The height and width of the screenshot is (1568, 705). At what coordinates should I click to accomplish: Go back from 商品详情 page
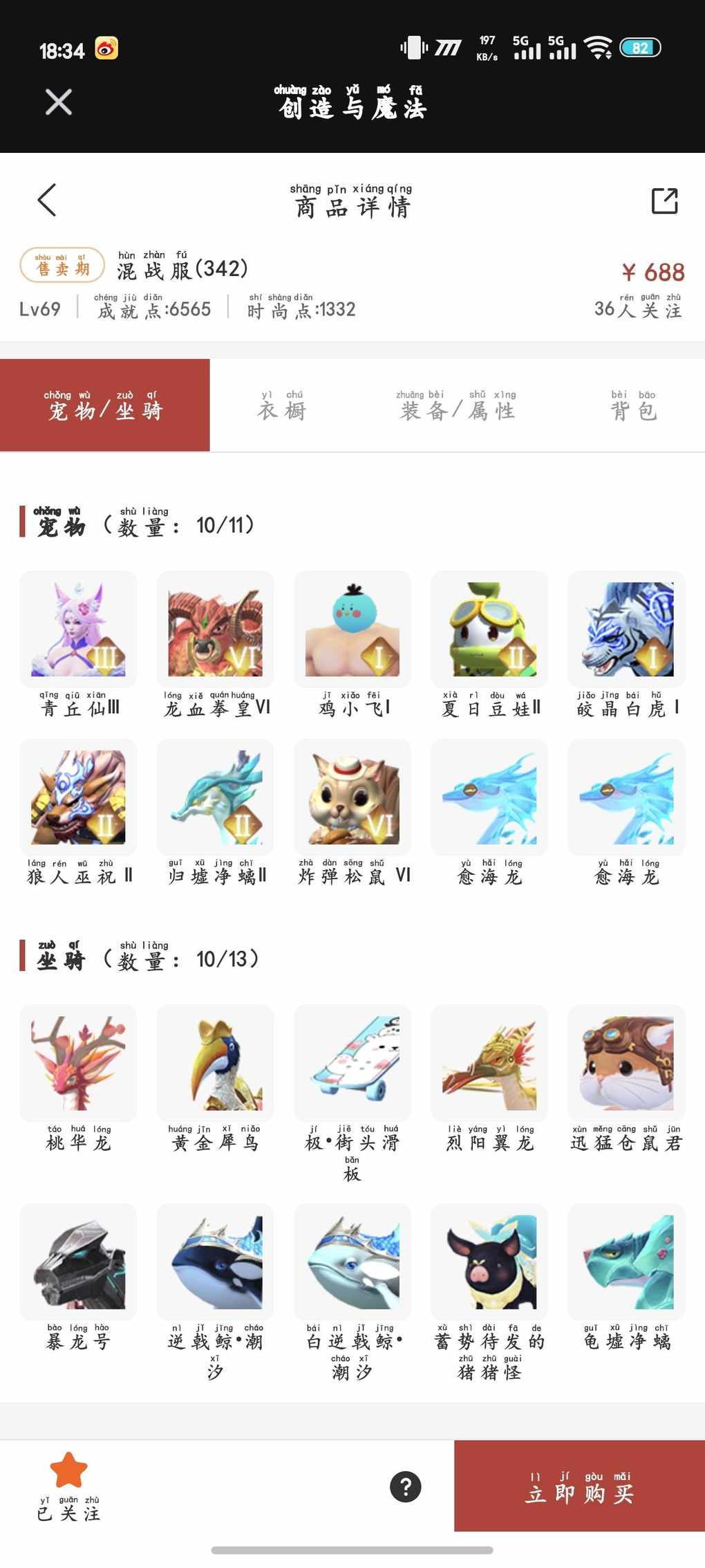47,201
